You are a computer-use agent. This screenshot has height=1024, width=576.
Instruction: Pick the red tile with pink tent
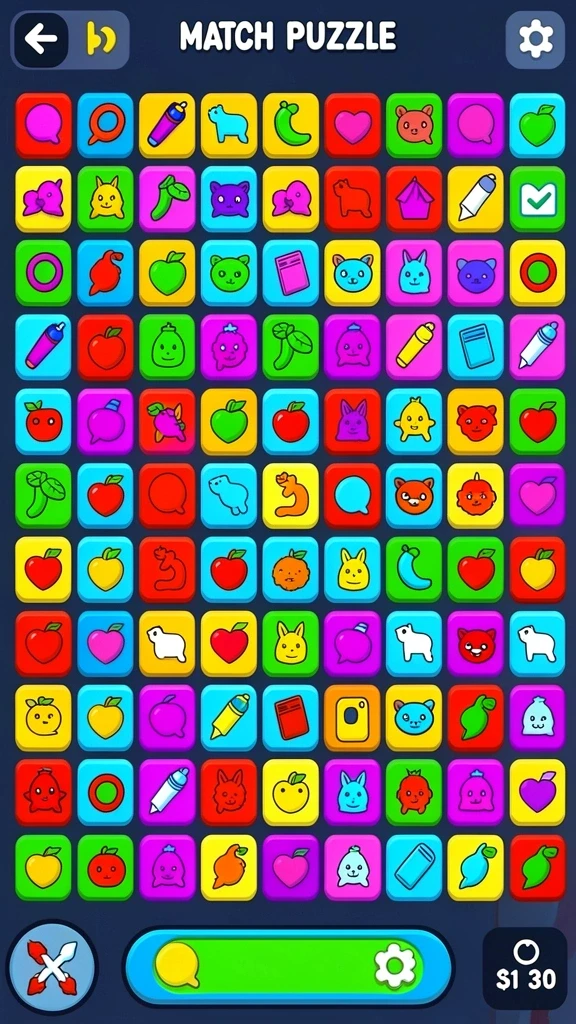(x=414, y=199)
